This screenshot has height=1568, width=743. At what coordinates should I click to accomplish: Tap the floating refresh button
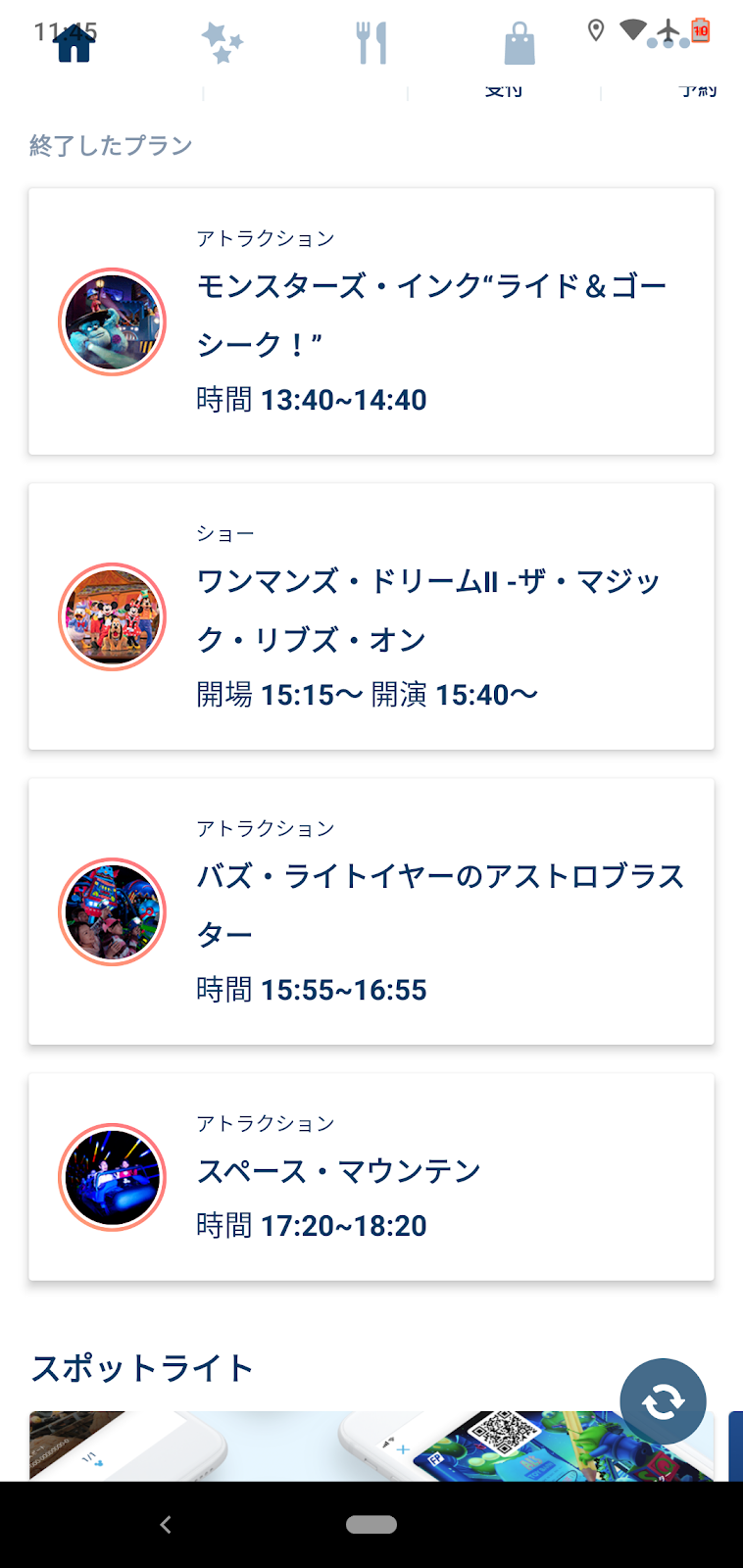pos(664,1401)
